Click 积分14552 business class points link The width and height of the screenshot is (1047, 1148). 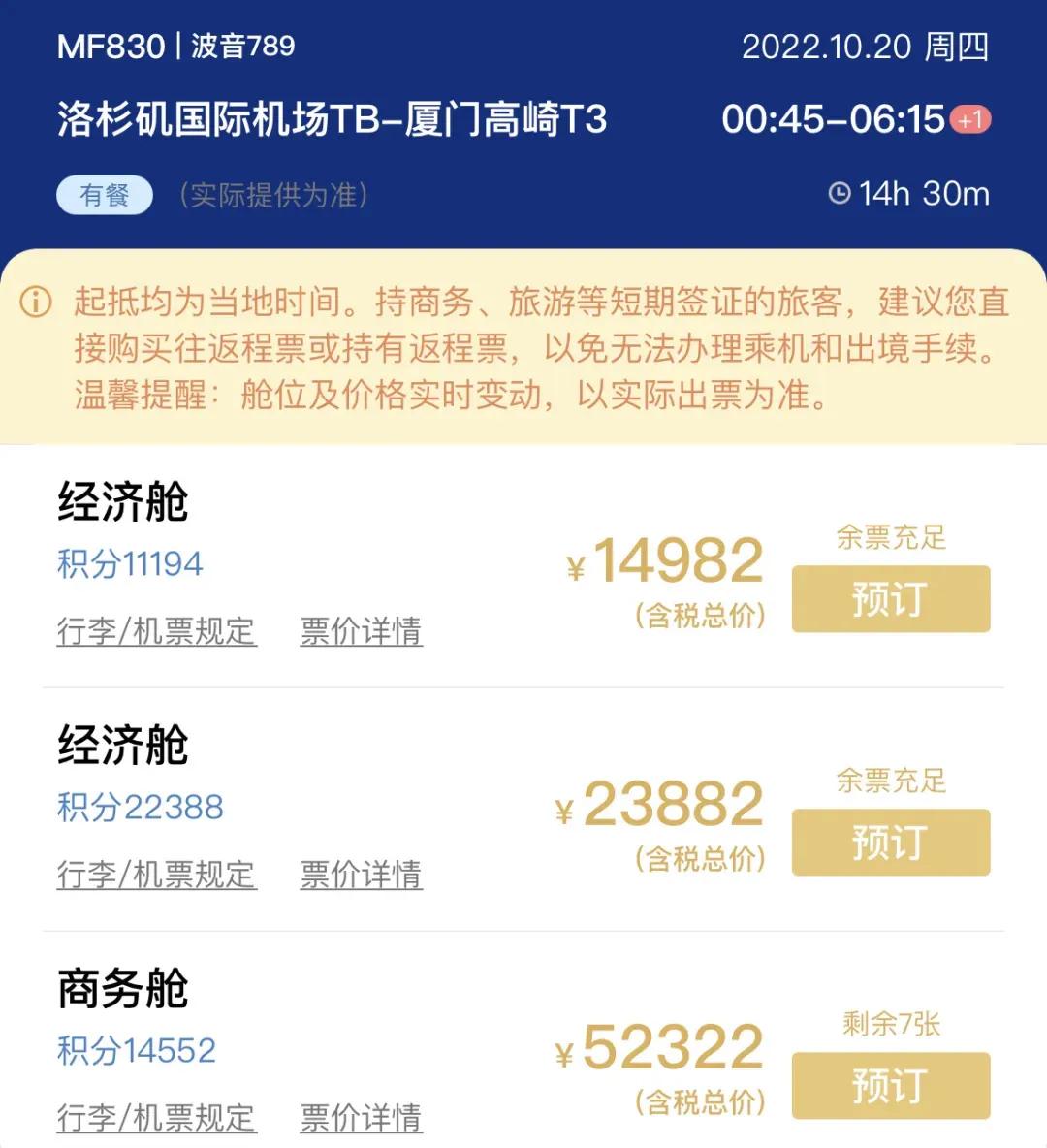click(140, 1051)
